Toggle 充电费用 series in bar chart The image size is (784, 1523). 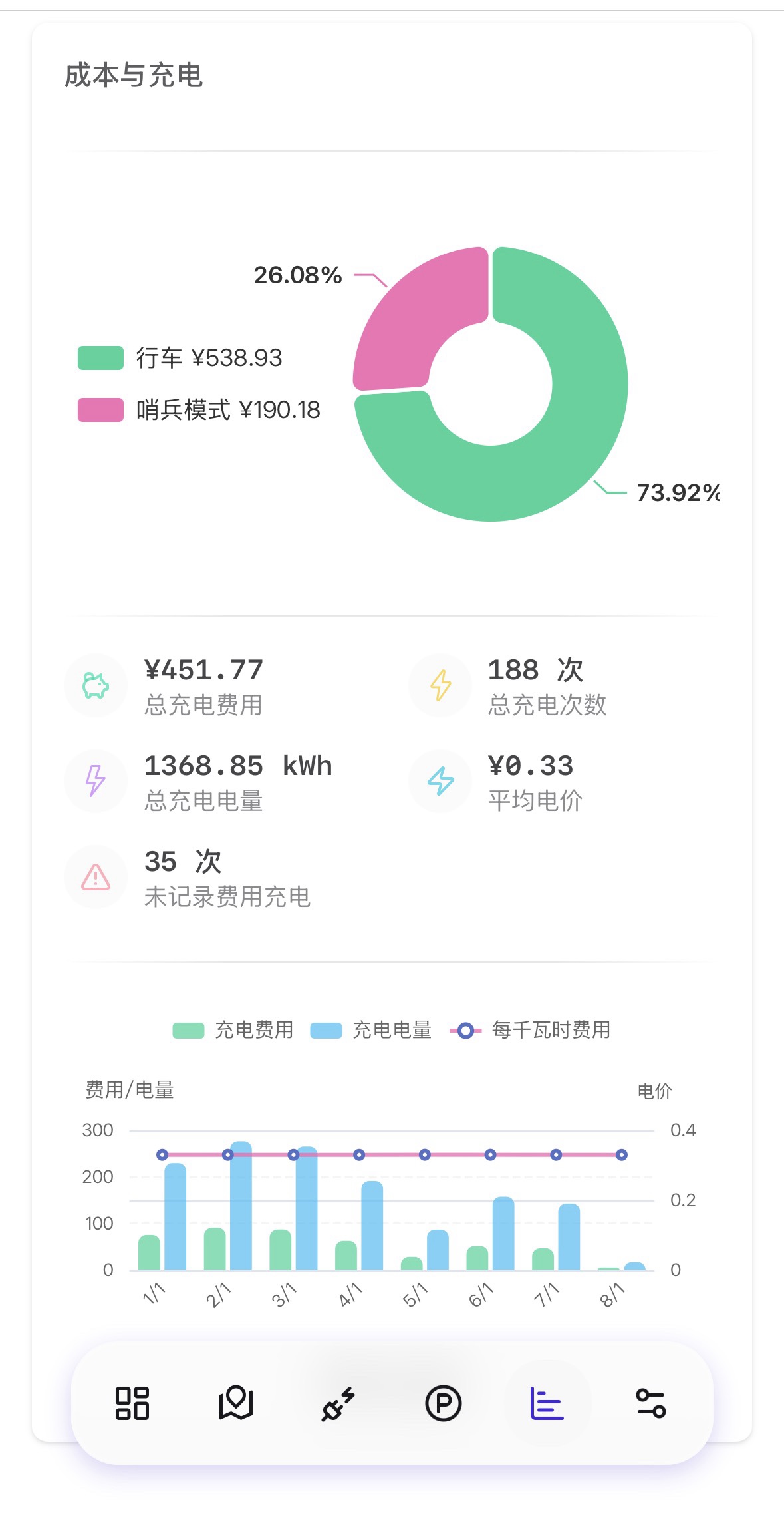tap(233, 1030)
